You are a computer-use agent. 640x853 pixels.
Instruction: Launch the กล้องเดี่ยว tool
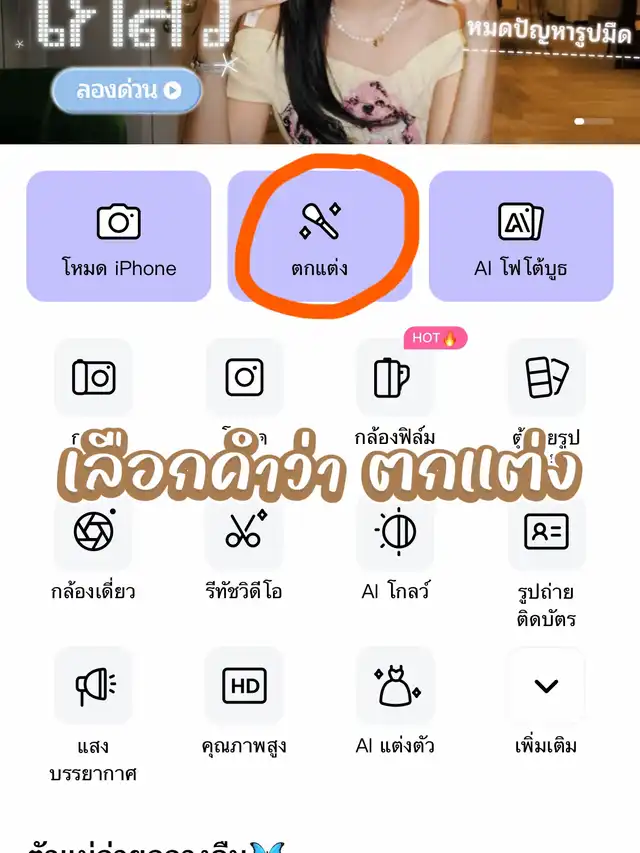pos(93,532)
